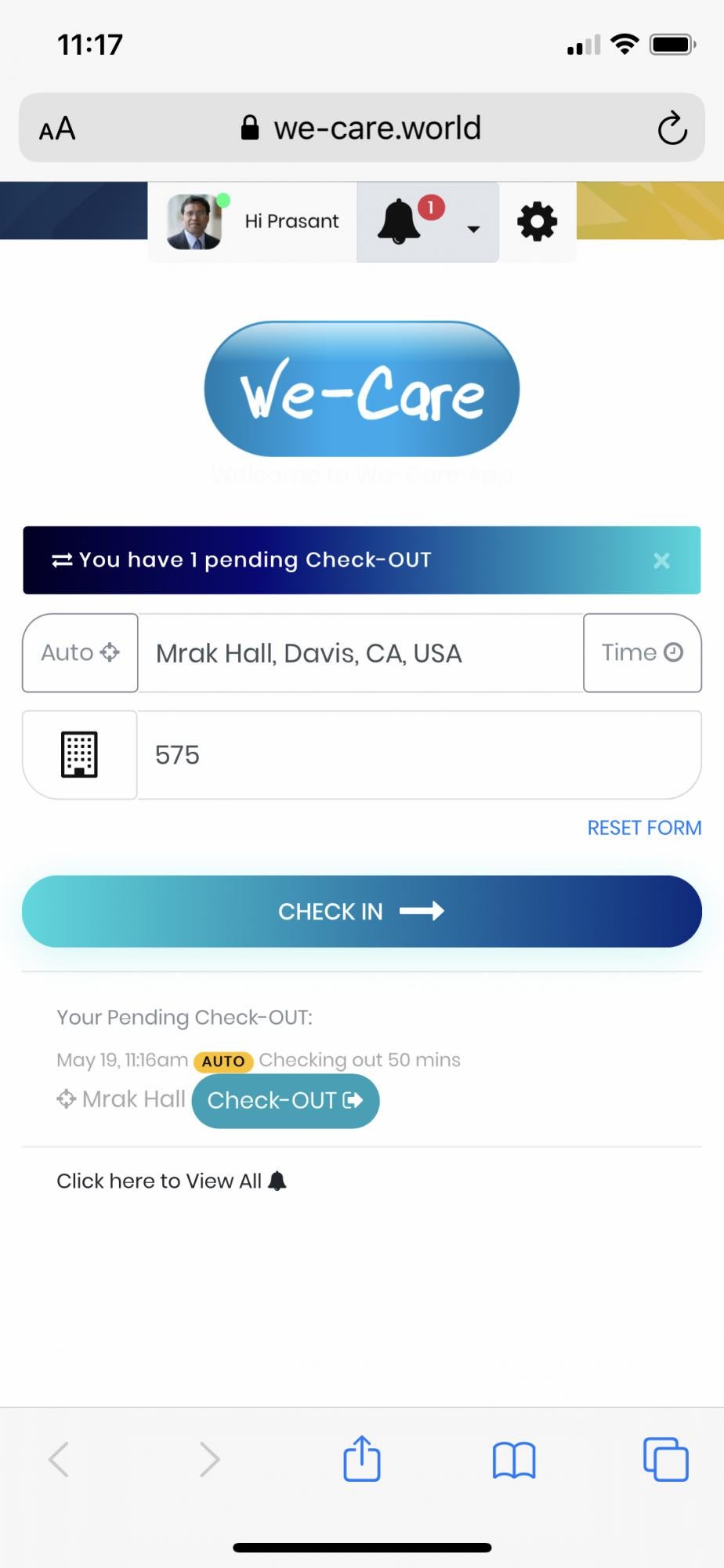The image size is (724, 1568).
Task: Click the crosshair icon beside Mrak Hall
Action: tap(67, 1099)
